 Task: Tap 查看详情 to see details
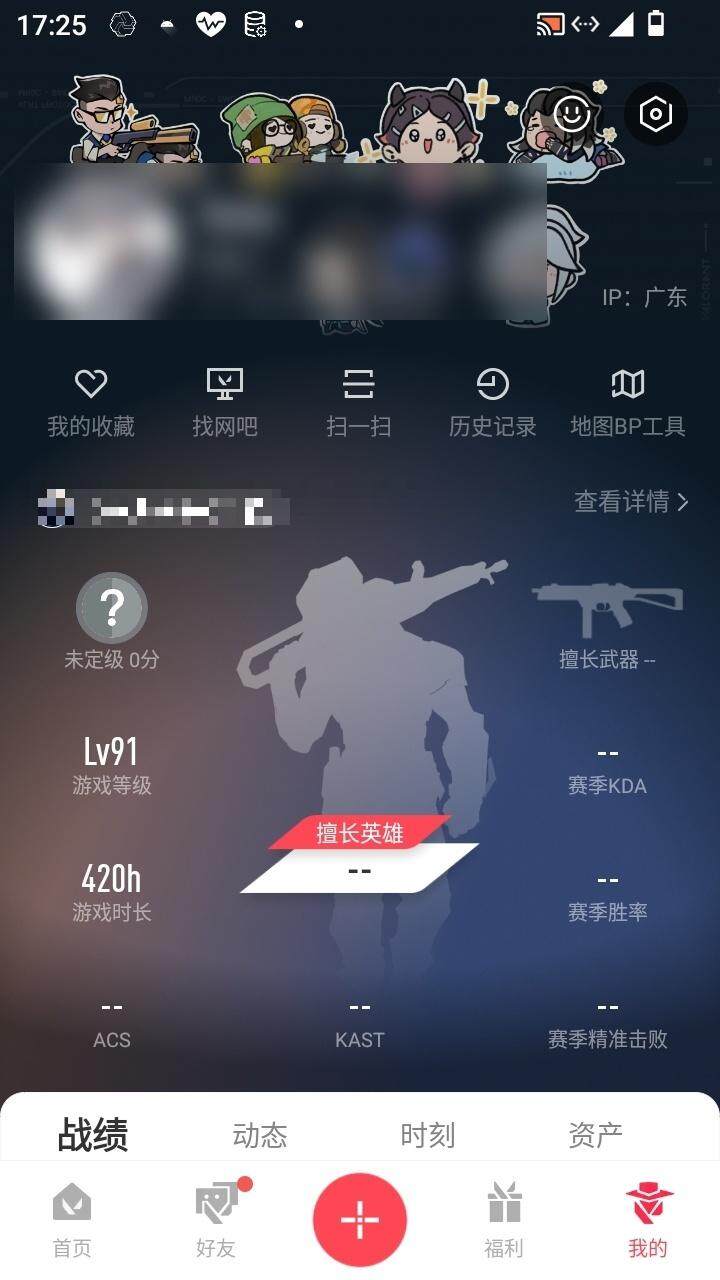(x=631, y=502)
